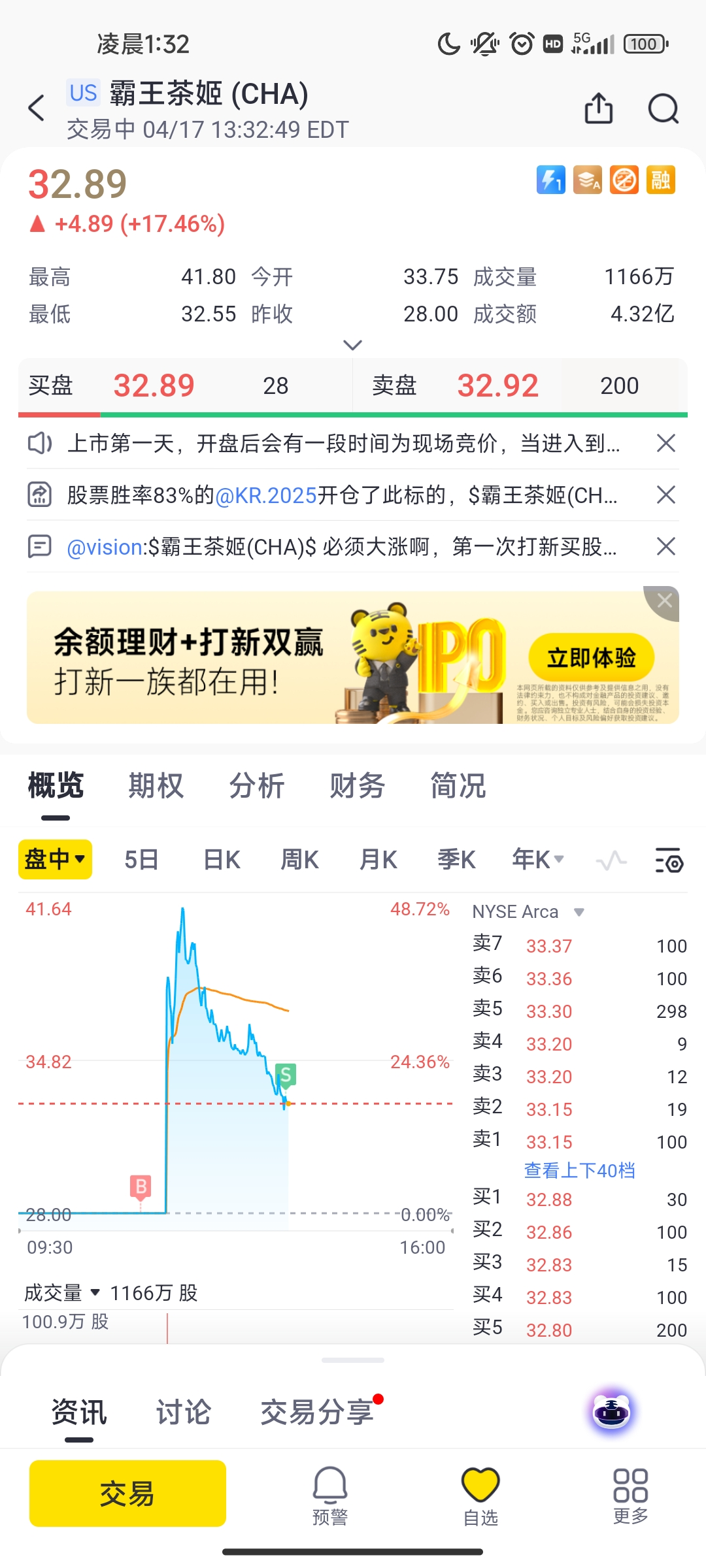
Task: Dismiss the @vision comment notice
Action: 665,546
